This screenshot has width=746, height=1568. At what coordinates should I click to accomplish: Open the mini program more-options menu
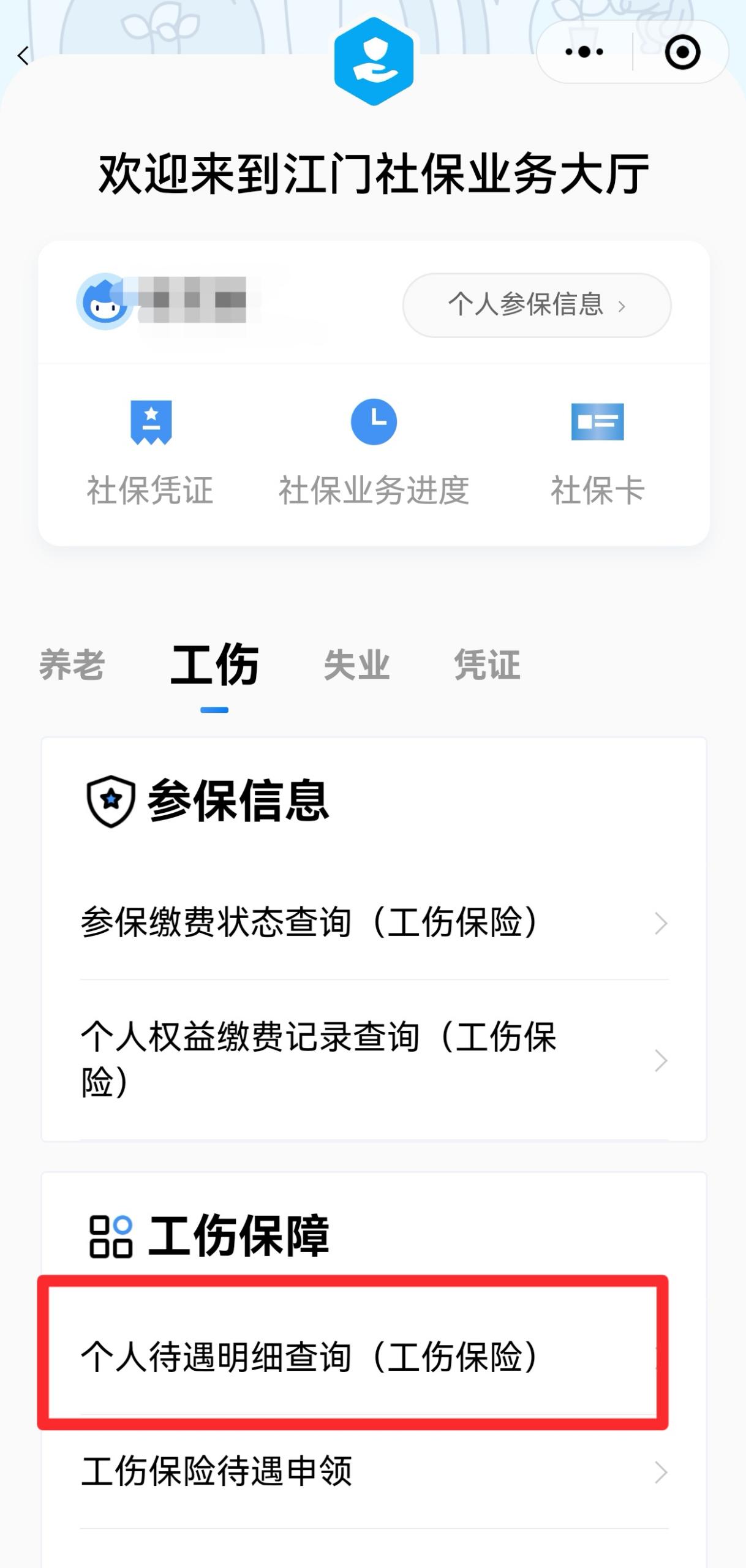click(x=584, y=52)
